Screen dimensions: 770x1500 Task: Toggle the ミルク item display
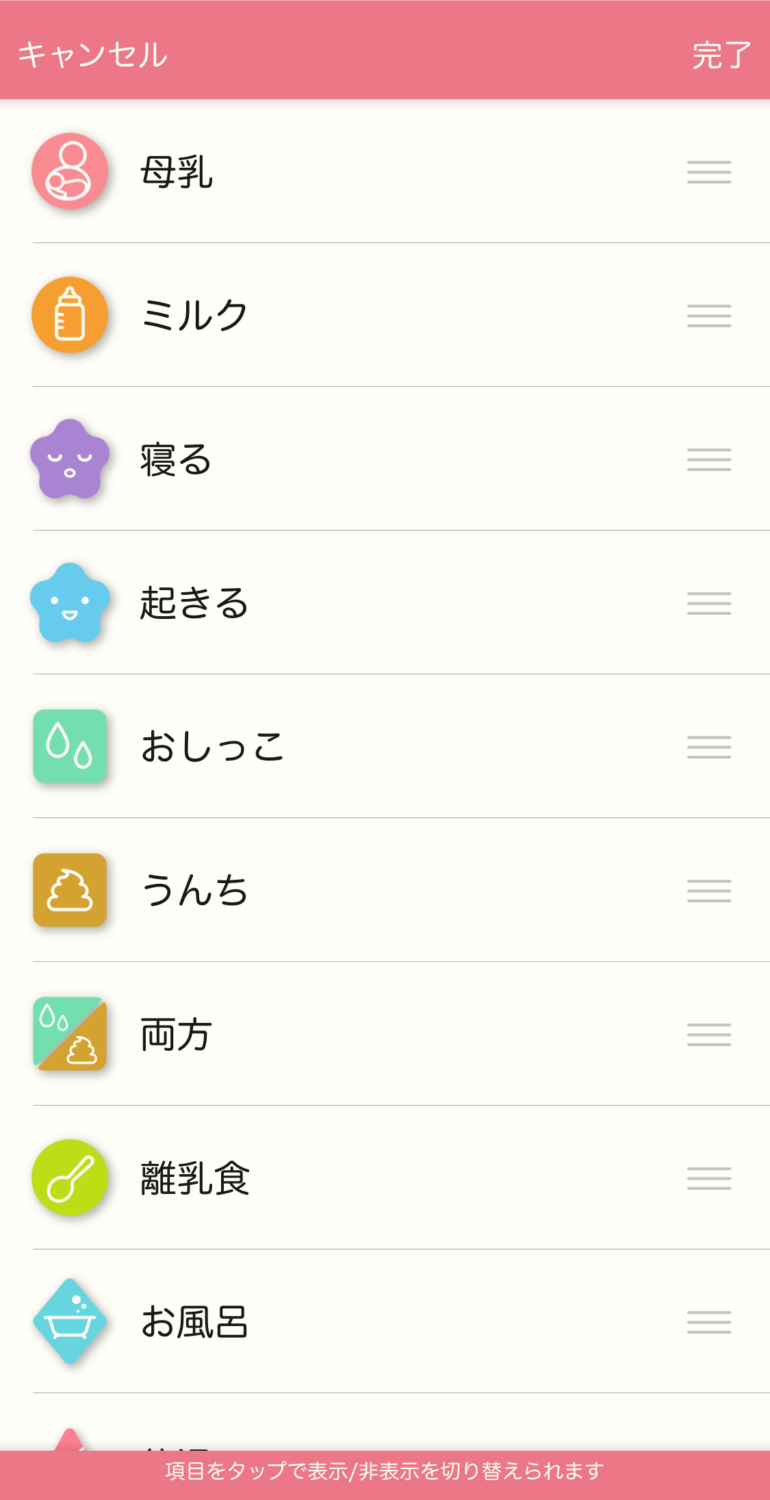pyautogui.click(x=385, y=315)
